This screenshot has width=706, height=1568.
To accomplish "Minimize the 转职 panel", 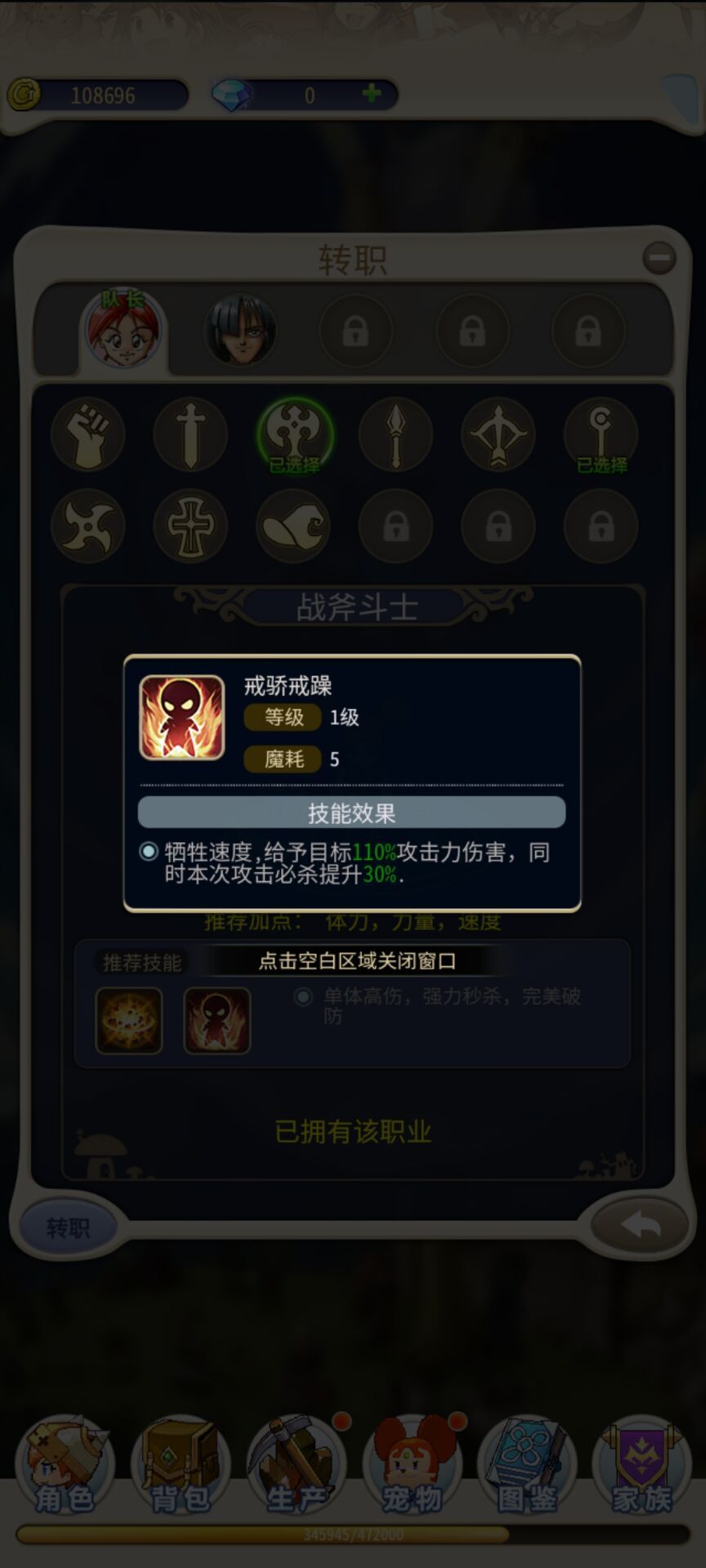I will point(659,258).
